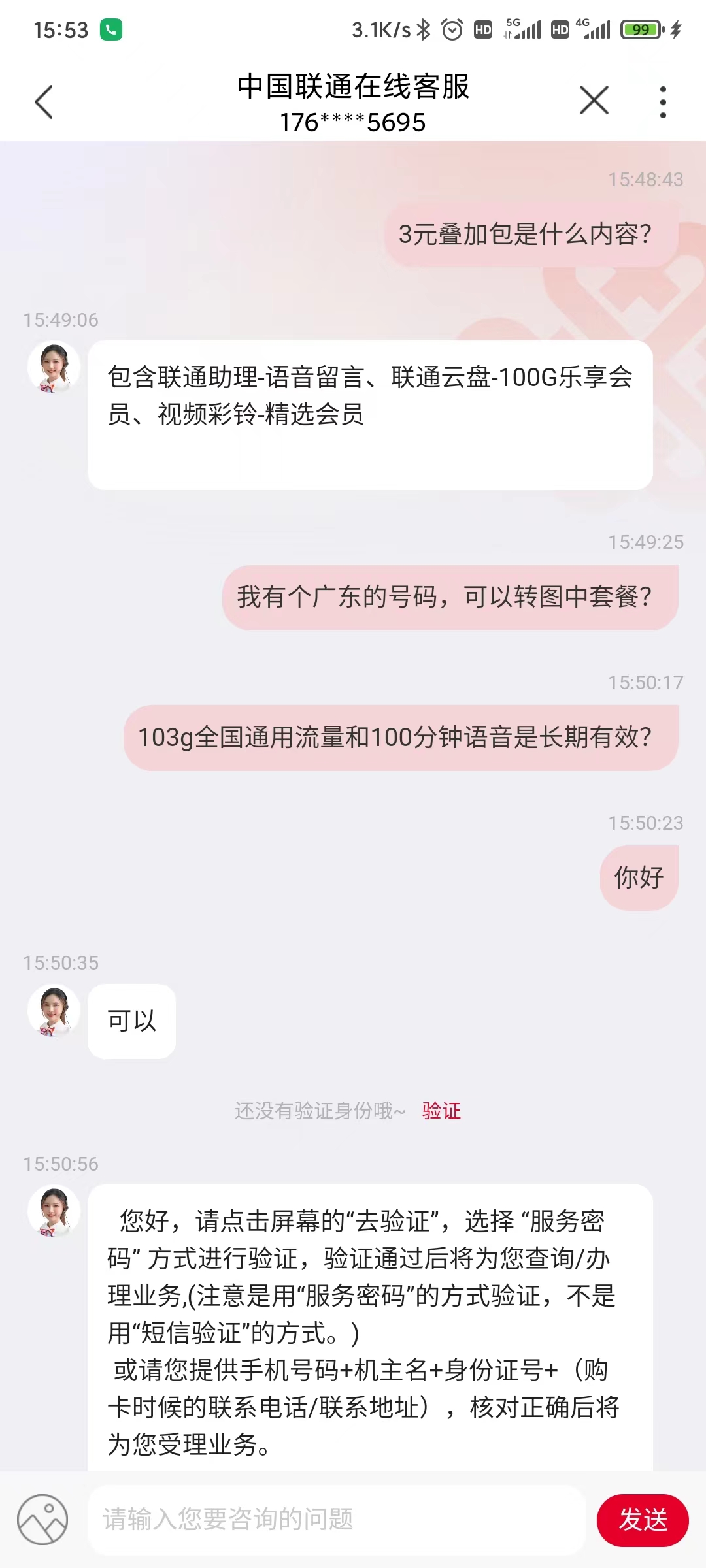Attach a picture with the image icon
This screenshot has width=706, height=1568.
click(x=42, y=1520)
